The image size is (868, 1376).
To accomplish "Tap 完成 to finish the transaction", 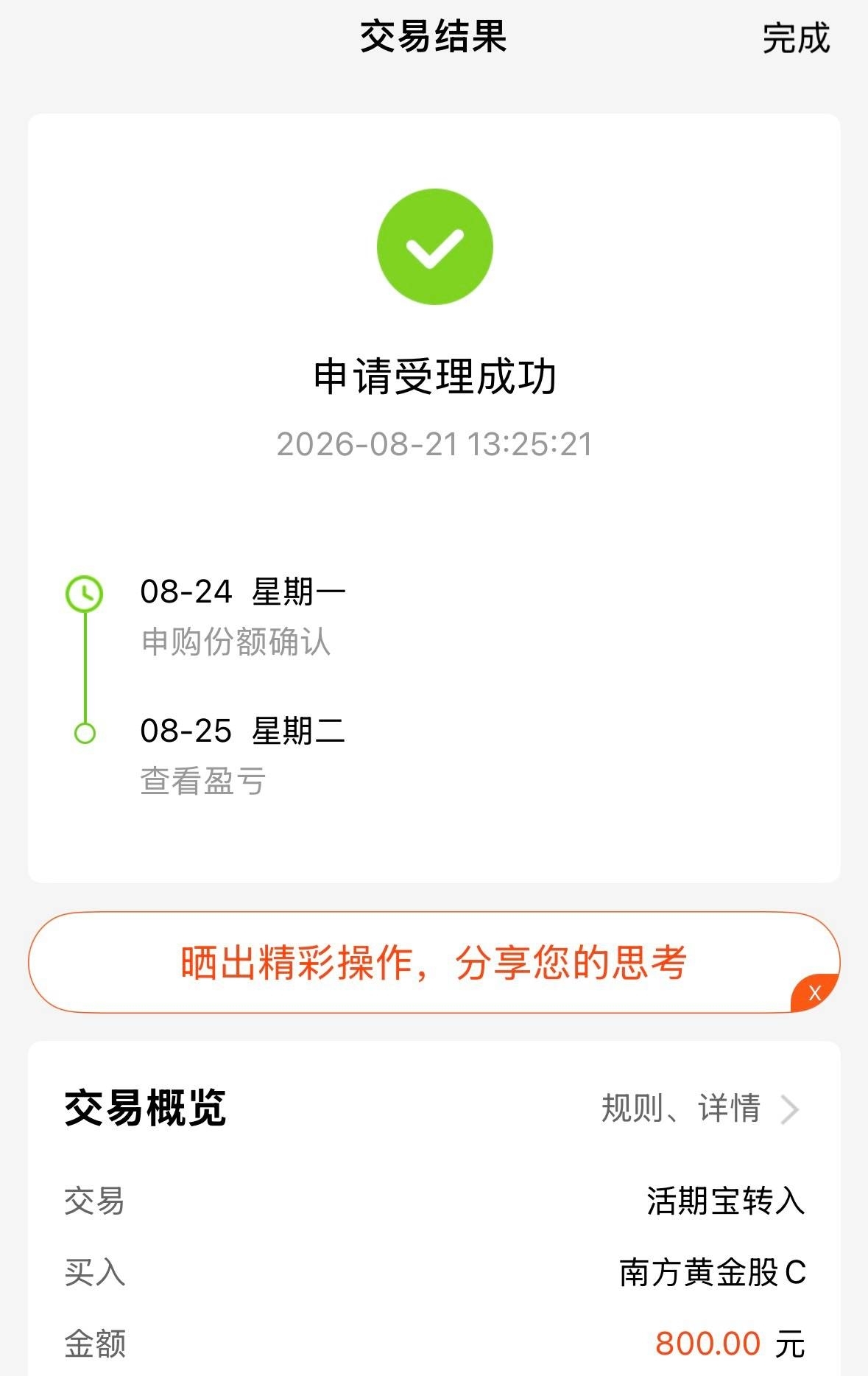I will [x=796, y=38].
